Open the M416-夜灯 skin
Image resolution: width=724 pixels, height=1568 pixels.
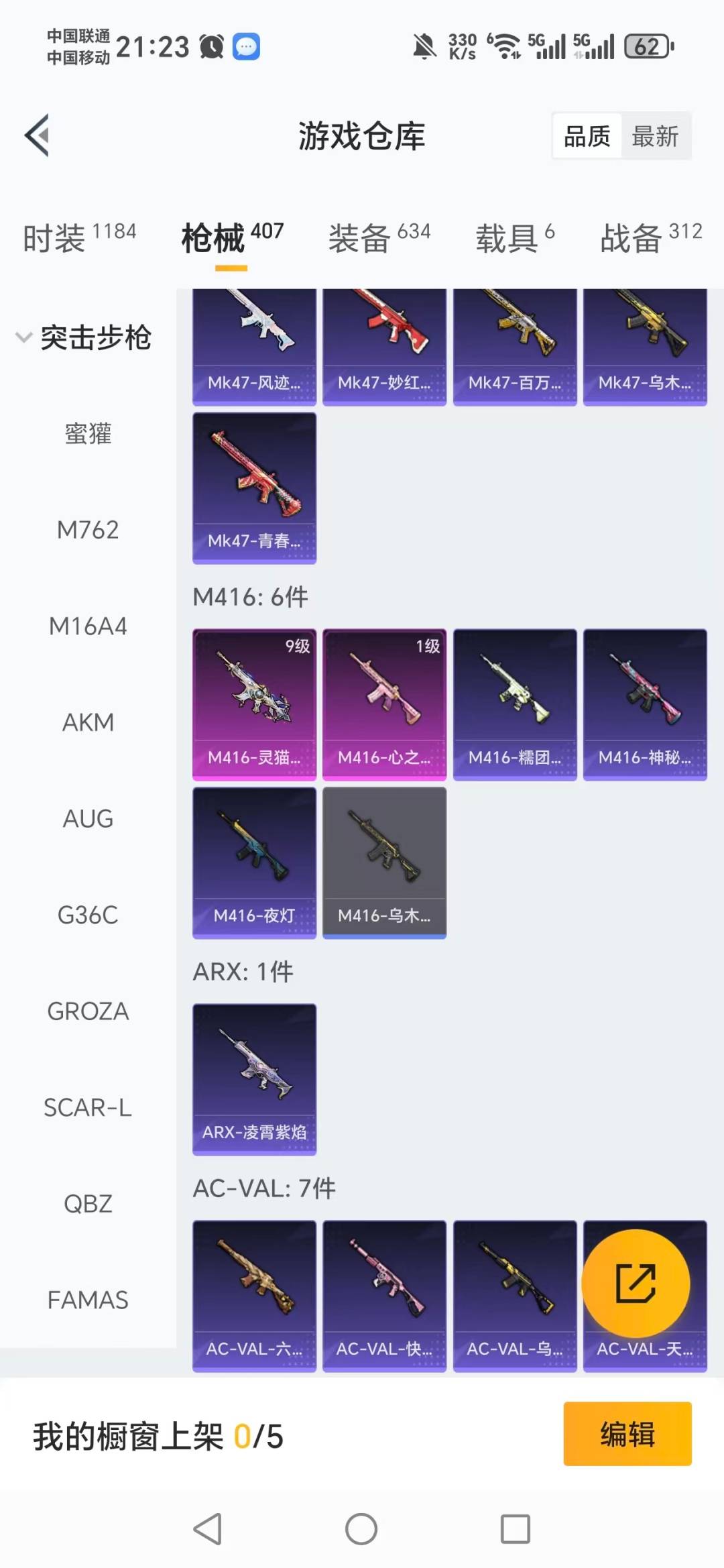pos(254,862)
